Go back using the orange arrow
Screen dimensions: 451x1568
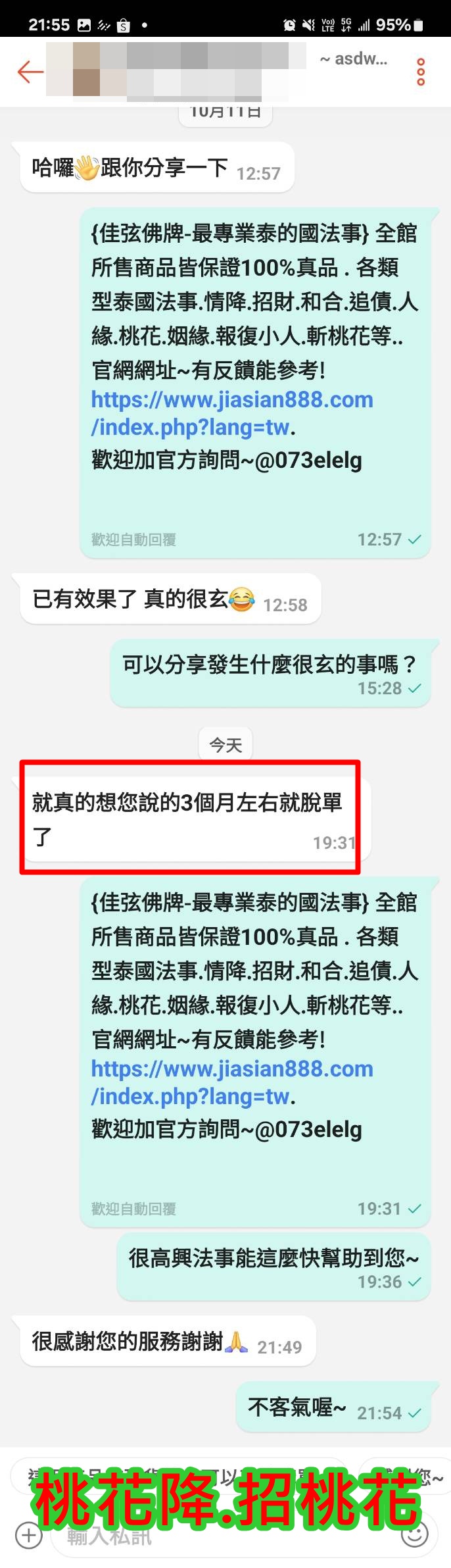pyautogui.click(x=30, y=72)
